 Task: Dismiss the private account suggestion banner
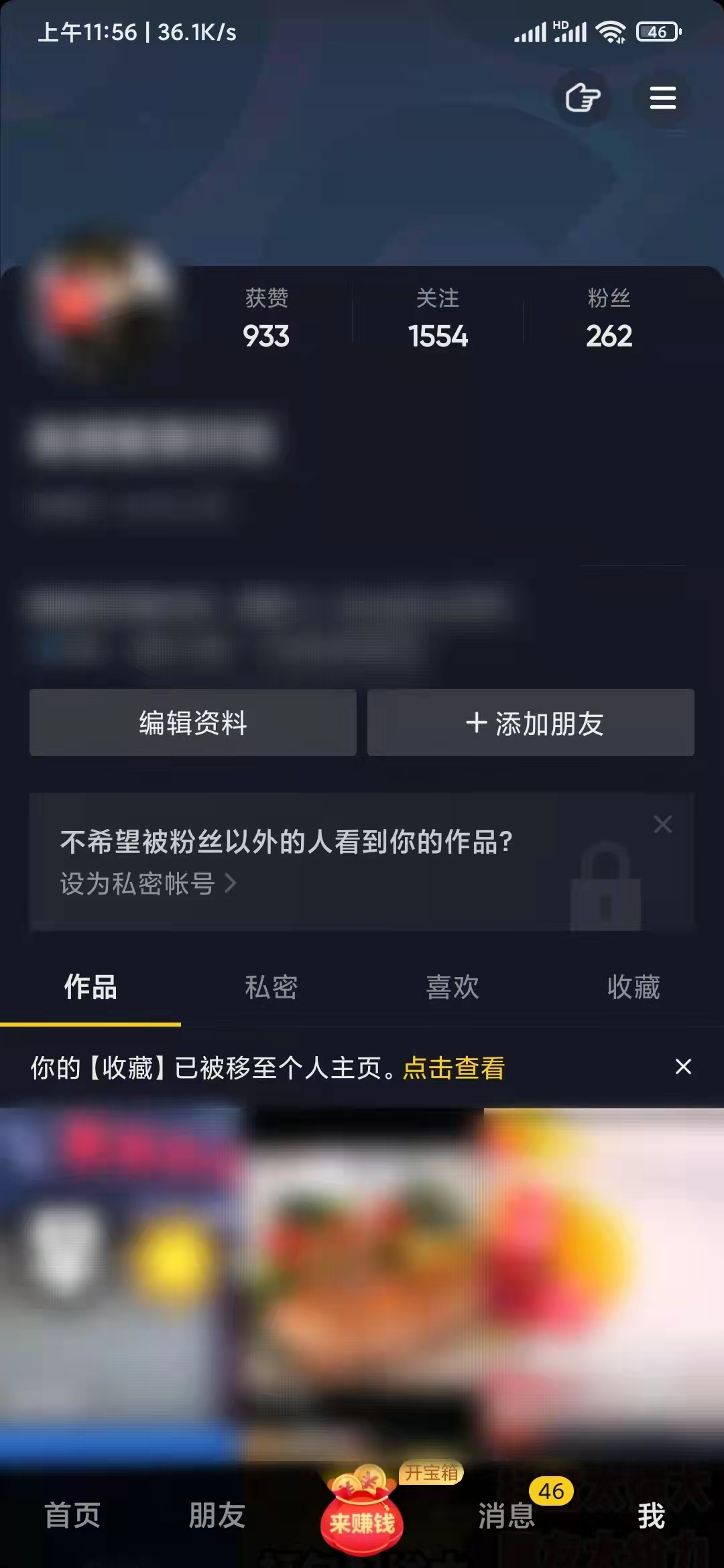(663, 825)
